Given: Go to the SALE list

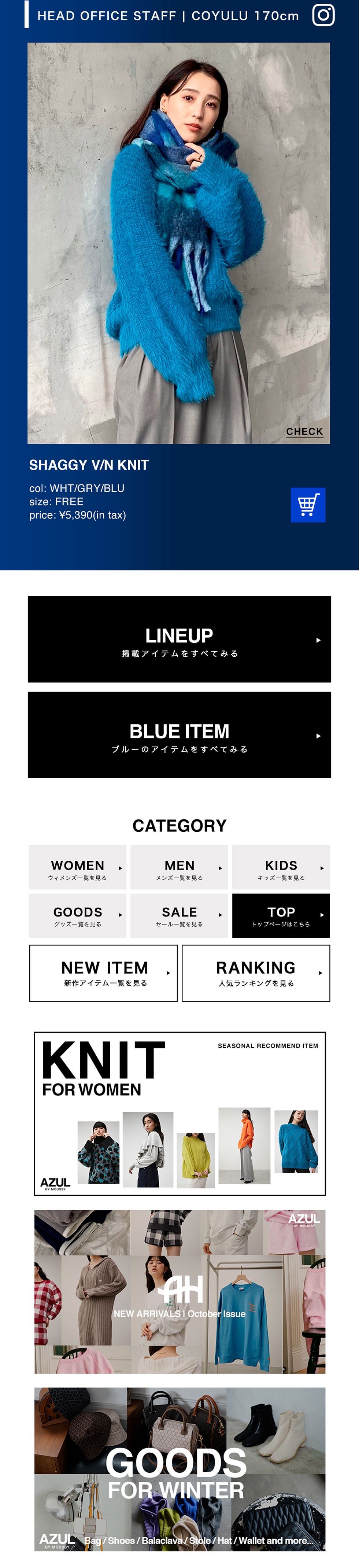Looking at the screenshot, I should point(179,915).
